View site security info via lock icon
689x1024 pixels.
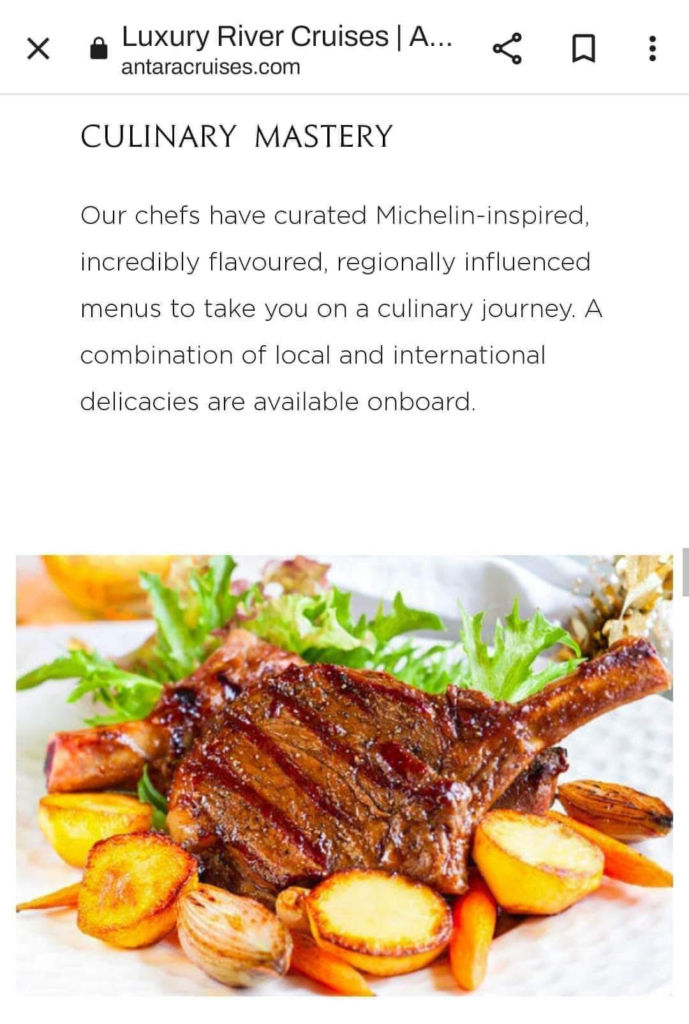[98, 48]
